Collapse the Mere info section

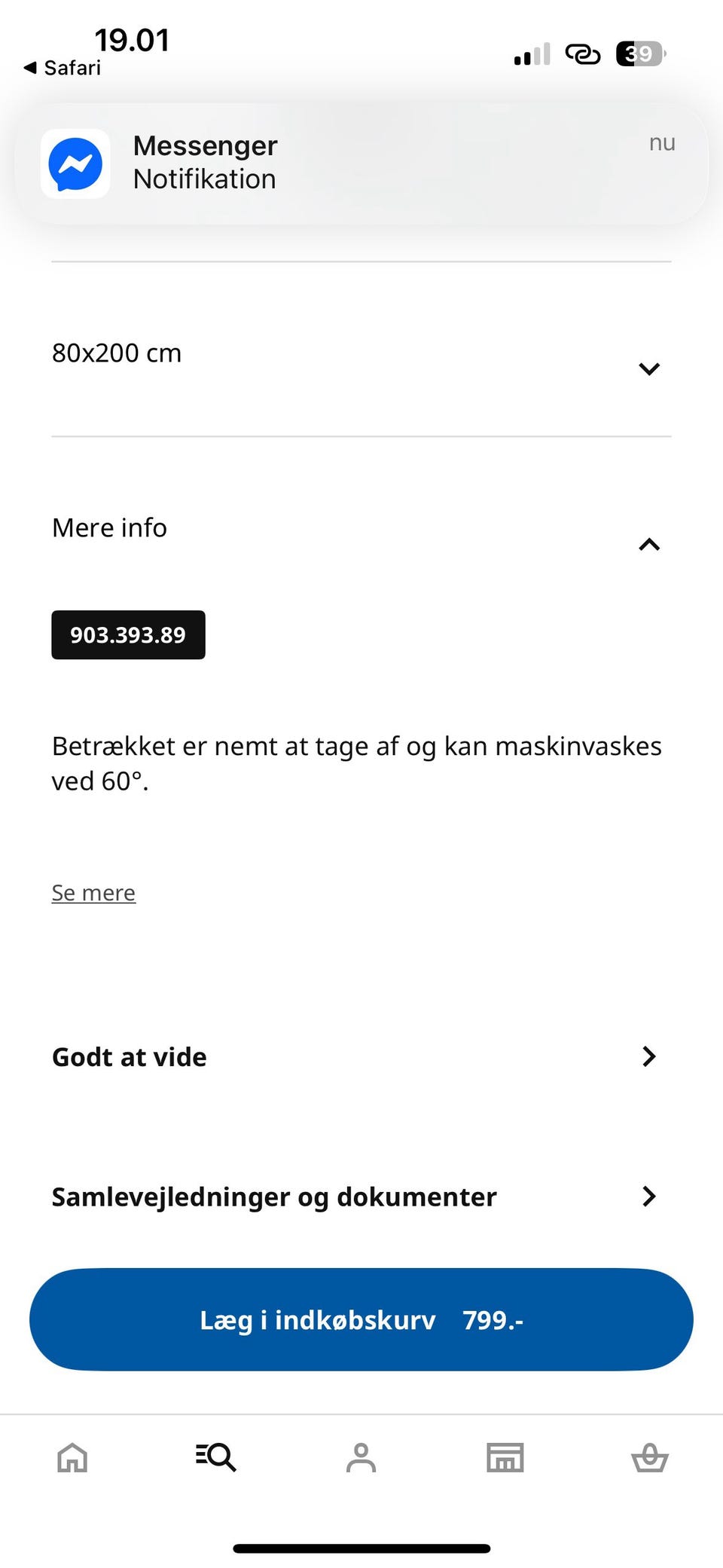[x=648, y=544]
